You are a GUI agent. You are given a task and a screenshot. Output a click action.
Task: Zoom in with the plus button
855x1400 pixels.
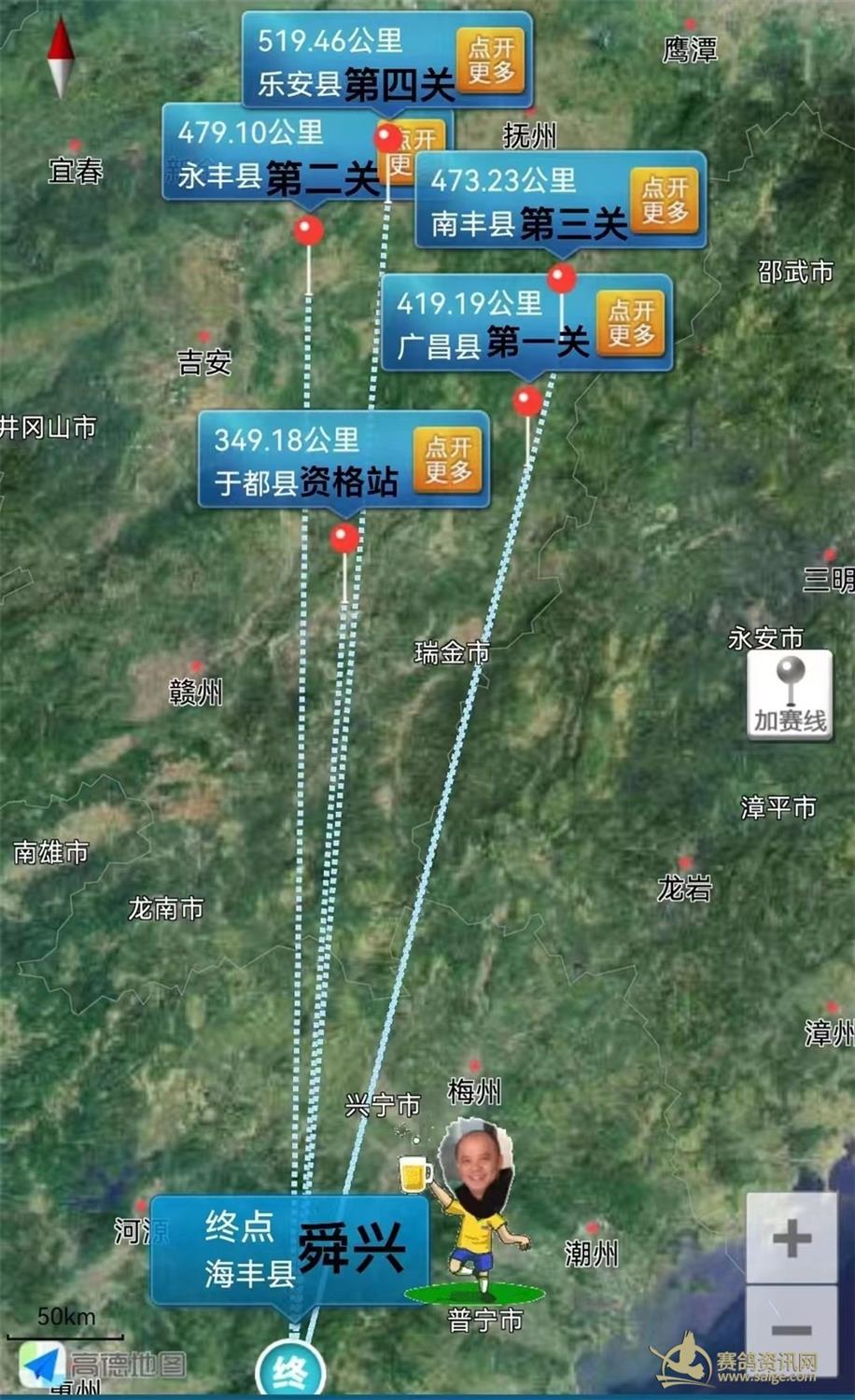(x=791, y=1239)
